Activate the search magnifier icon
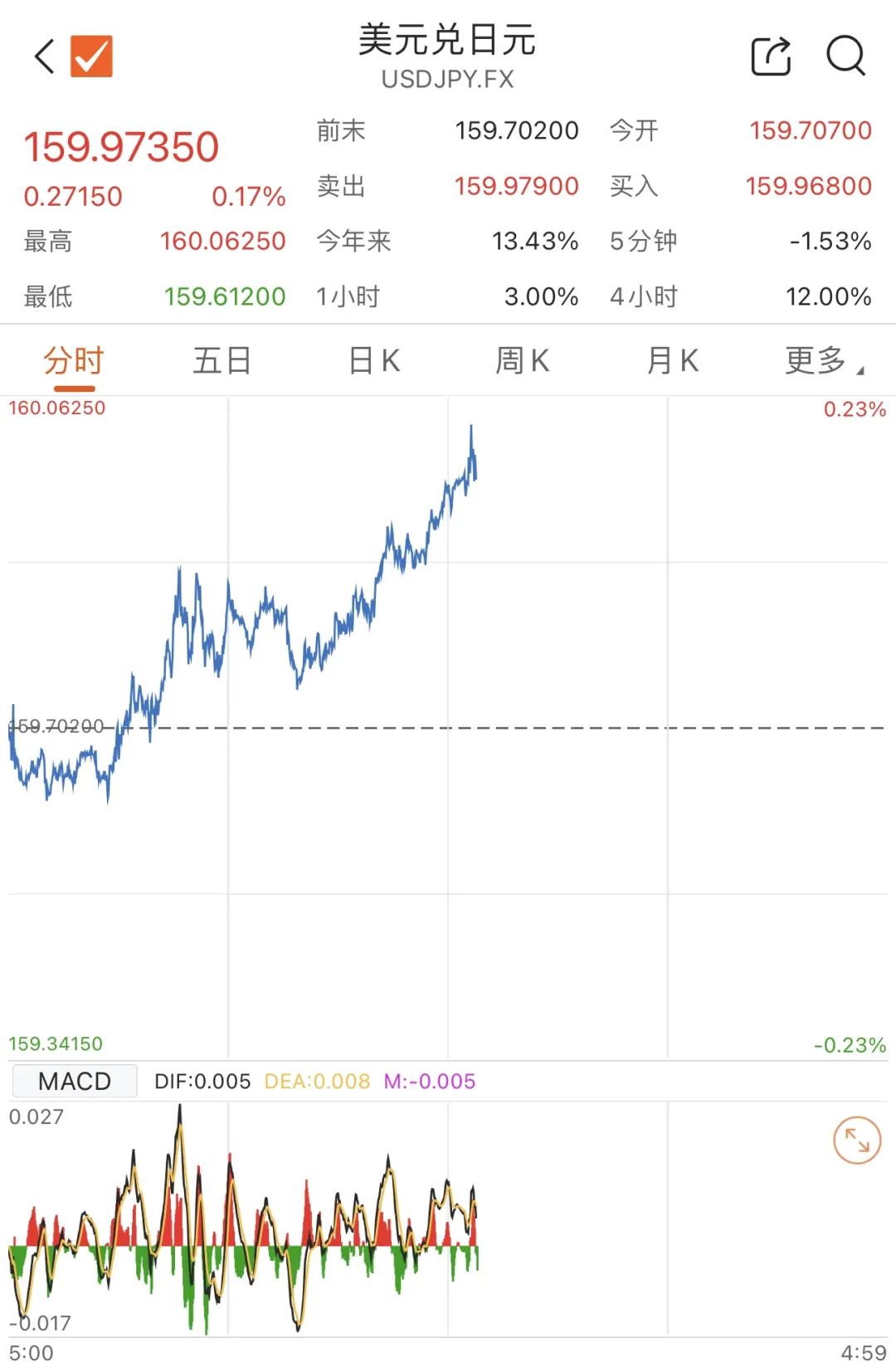This screenshot has width=896, height=1363. (x=845, y=56)
